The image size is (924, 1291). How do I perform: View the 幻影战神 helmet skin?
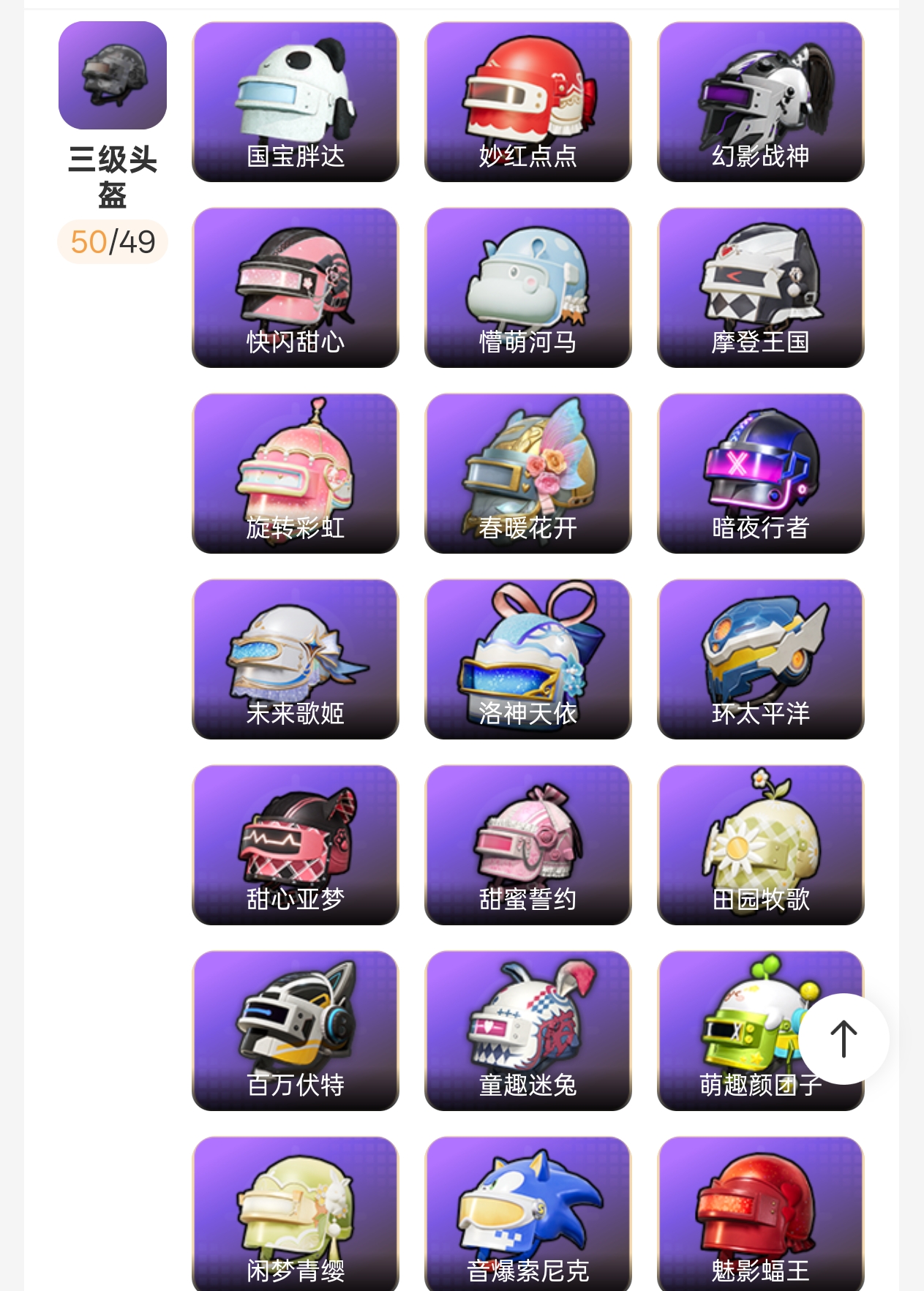(x=760, y=102)
